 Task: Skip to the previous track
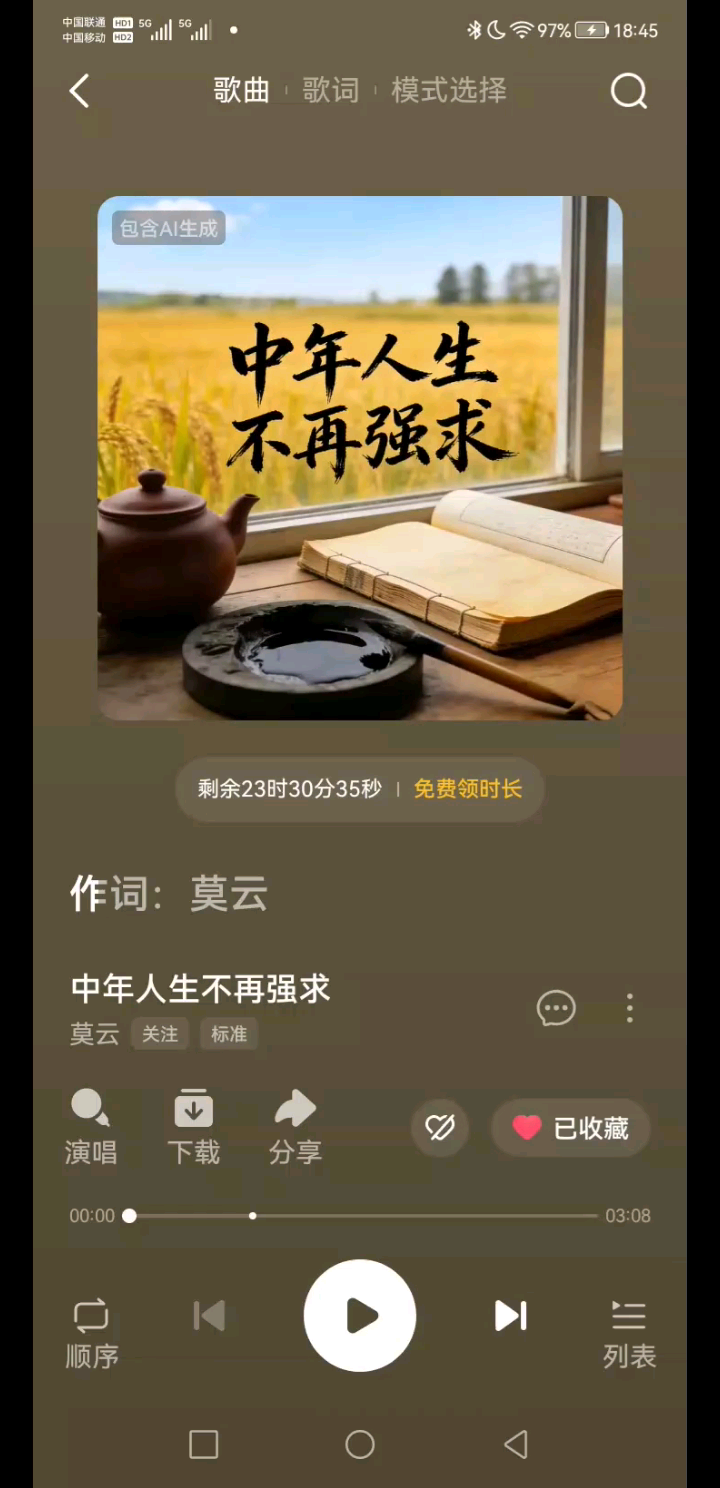pos(209,1316)
